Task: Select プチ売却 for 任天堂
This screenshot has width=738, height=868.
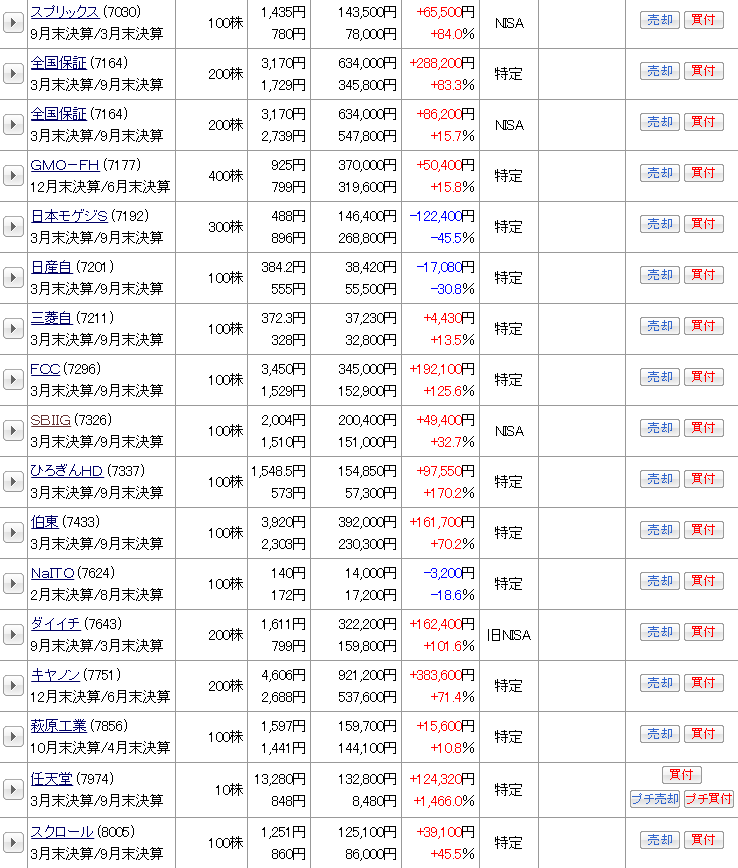Action: pos(655,799)
